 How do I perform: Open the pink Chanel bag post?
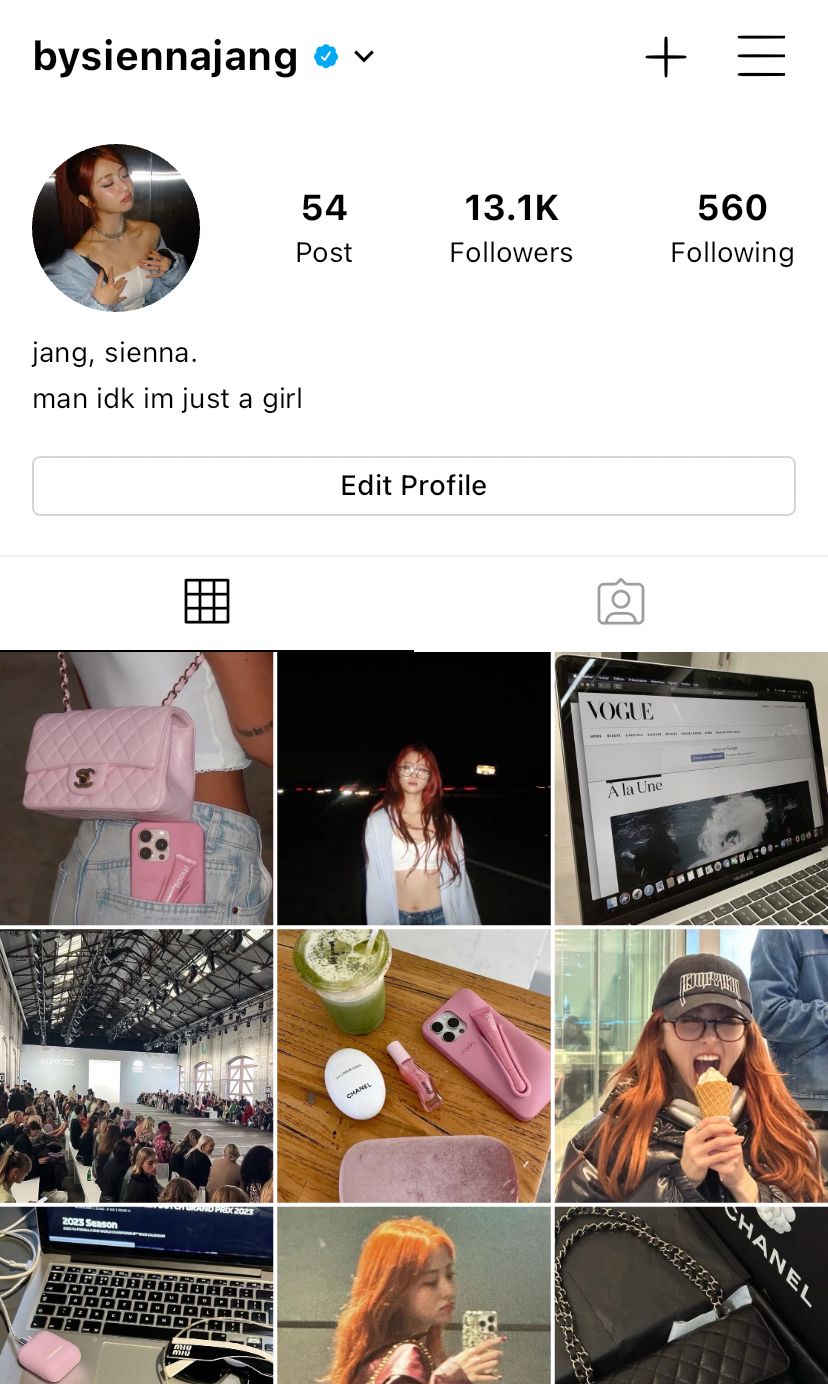[136, 788]
